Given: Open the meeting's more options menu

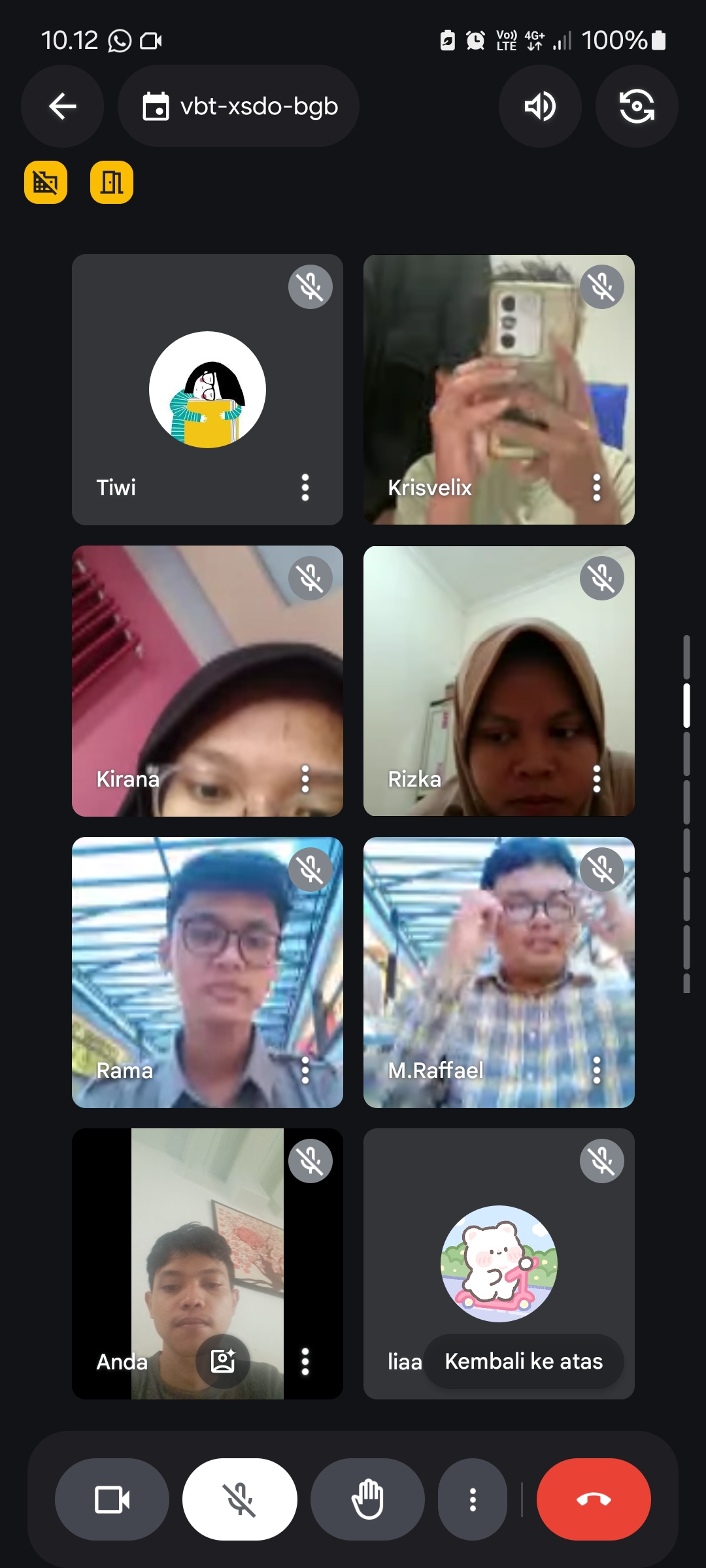Looking at the screenshot, I should tap(473, 1499).
